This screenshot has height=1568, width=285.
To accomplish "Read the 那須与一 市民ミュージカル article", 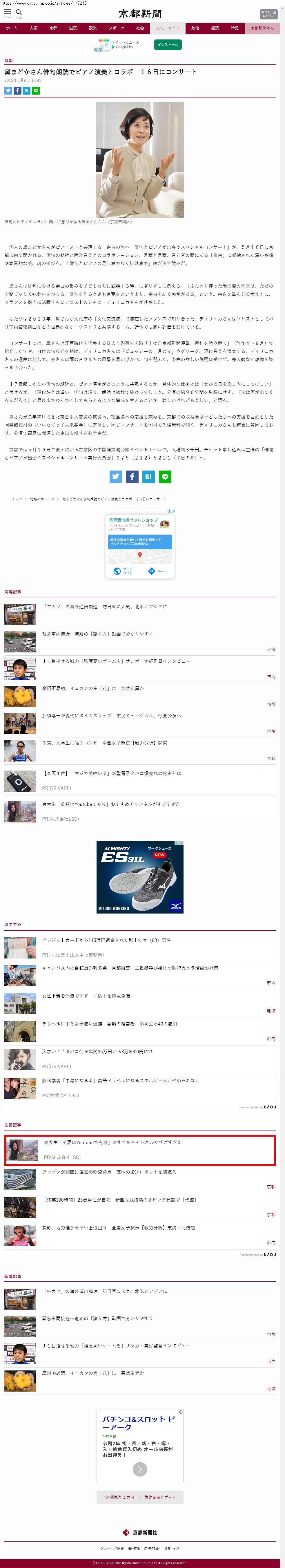I will 111,715.
